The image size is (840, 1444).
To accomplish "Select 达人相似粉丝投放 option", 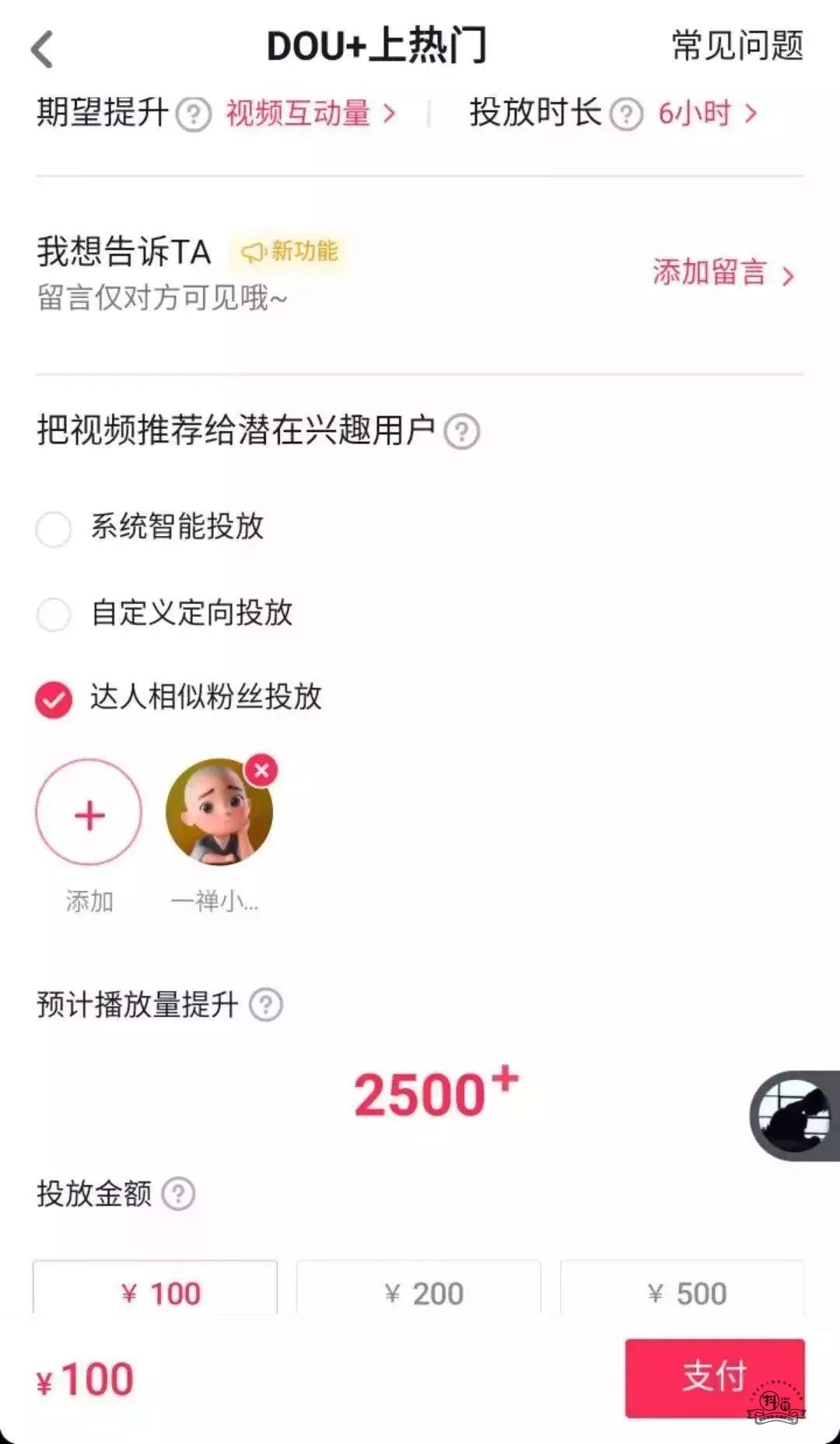I will (54, 699).
